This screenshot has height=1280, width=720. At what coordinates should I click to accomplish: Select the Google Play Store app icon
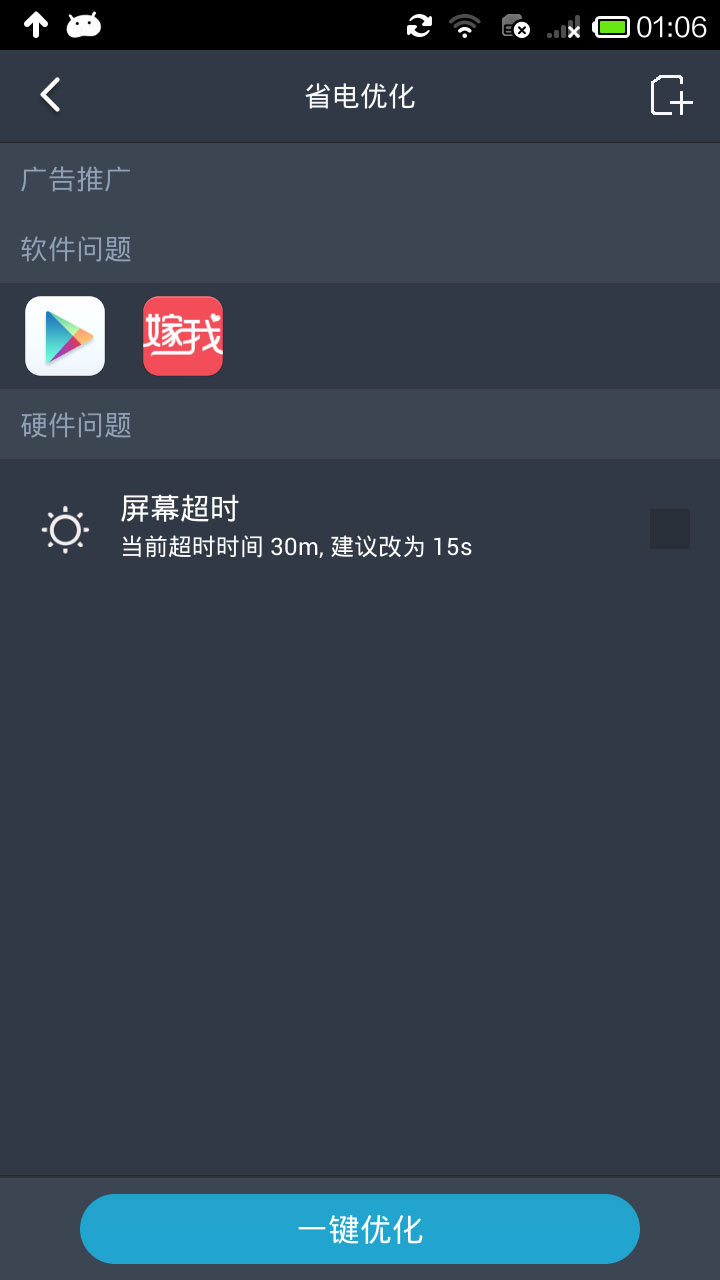click(65, 336)
